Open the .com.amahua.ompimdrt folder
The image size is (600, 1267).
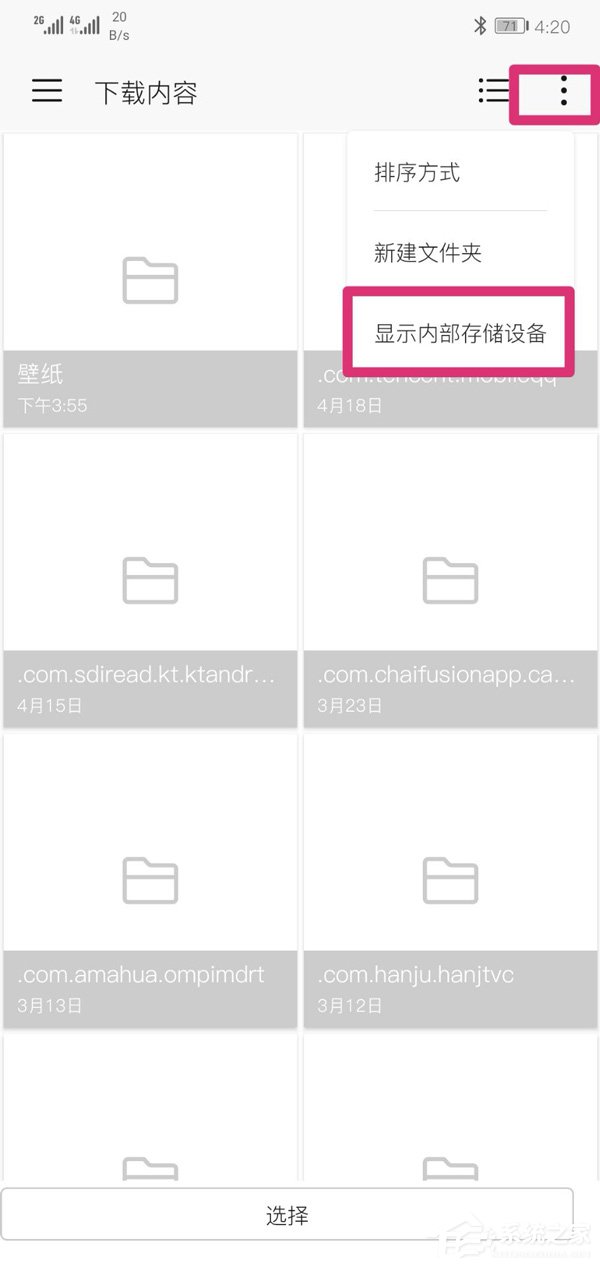(x=150, y=880)
